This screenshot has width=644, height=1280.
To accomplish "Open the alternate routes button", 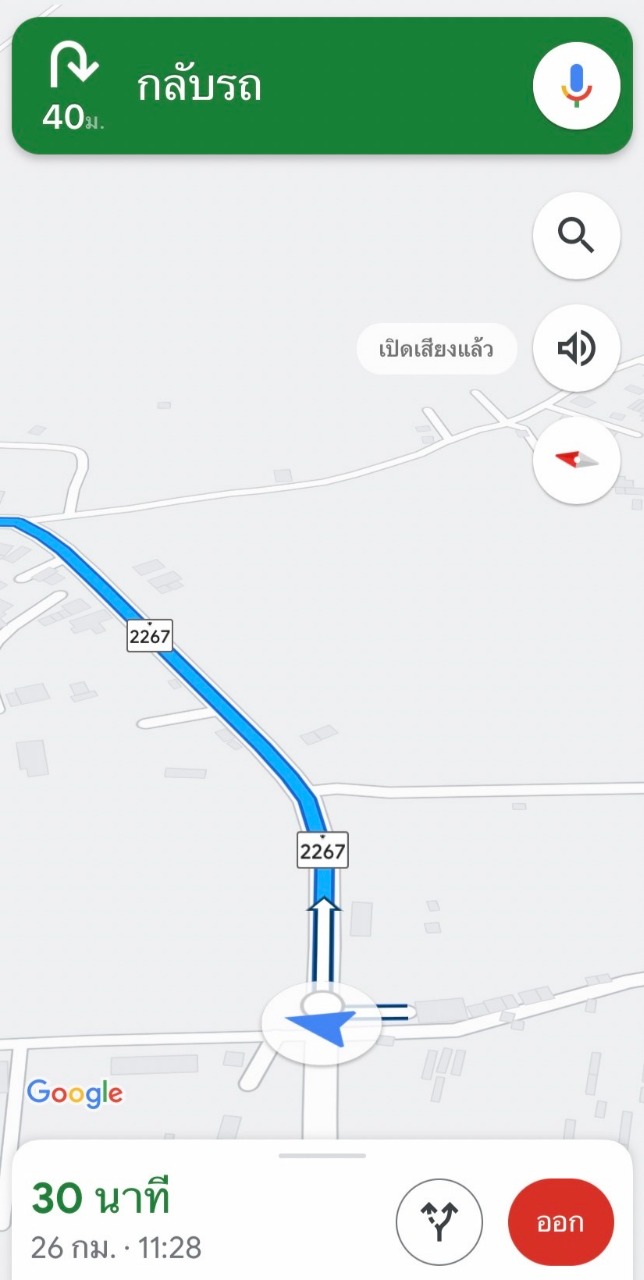I will (x=439, y=1222).
